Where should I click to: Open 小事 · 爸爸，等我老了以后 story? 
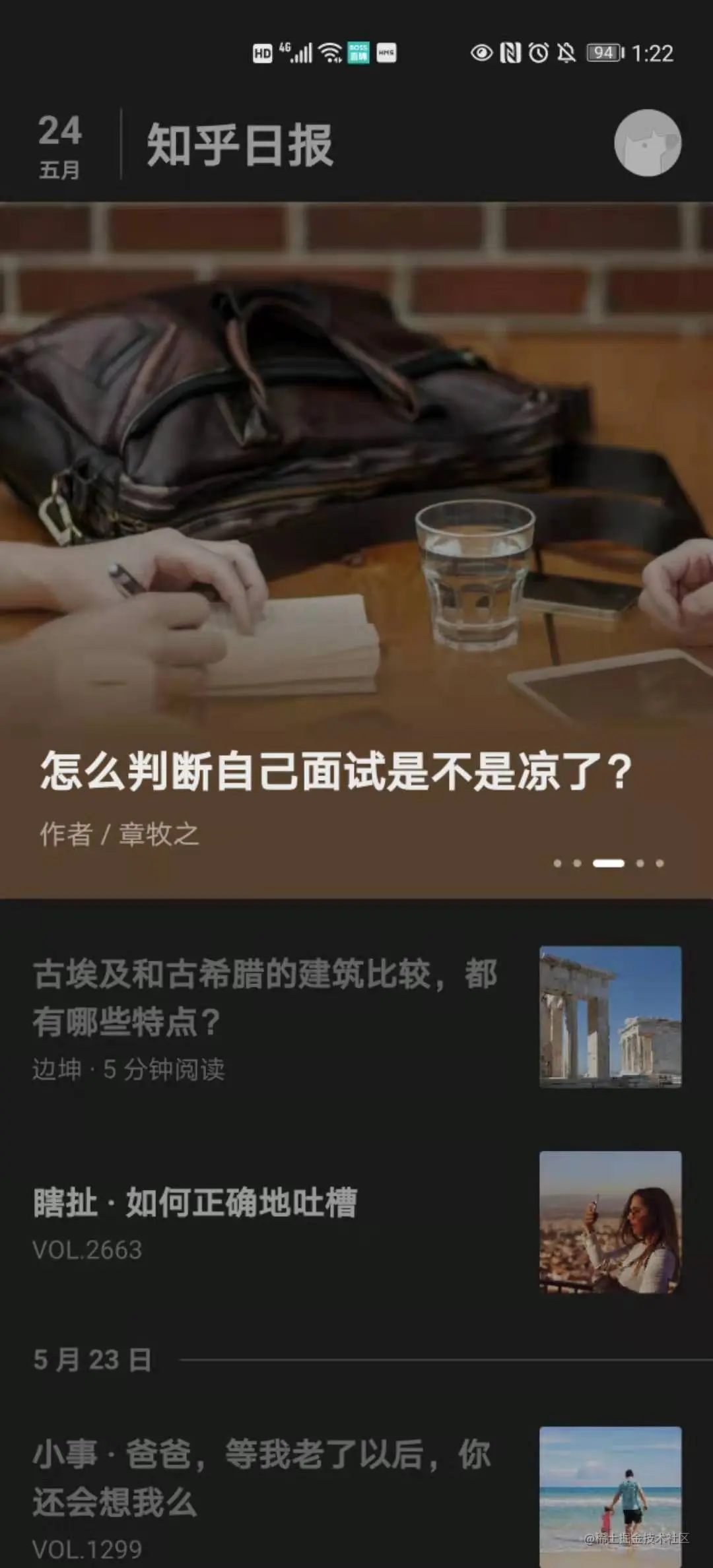coord(261,1478)
